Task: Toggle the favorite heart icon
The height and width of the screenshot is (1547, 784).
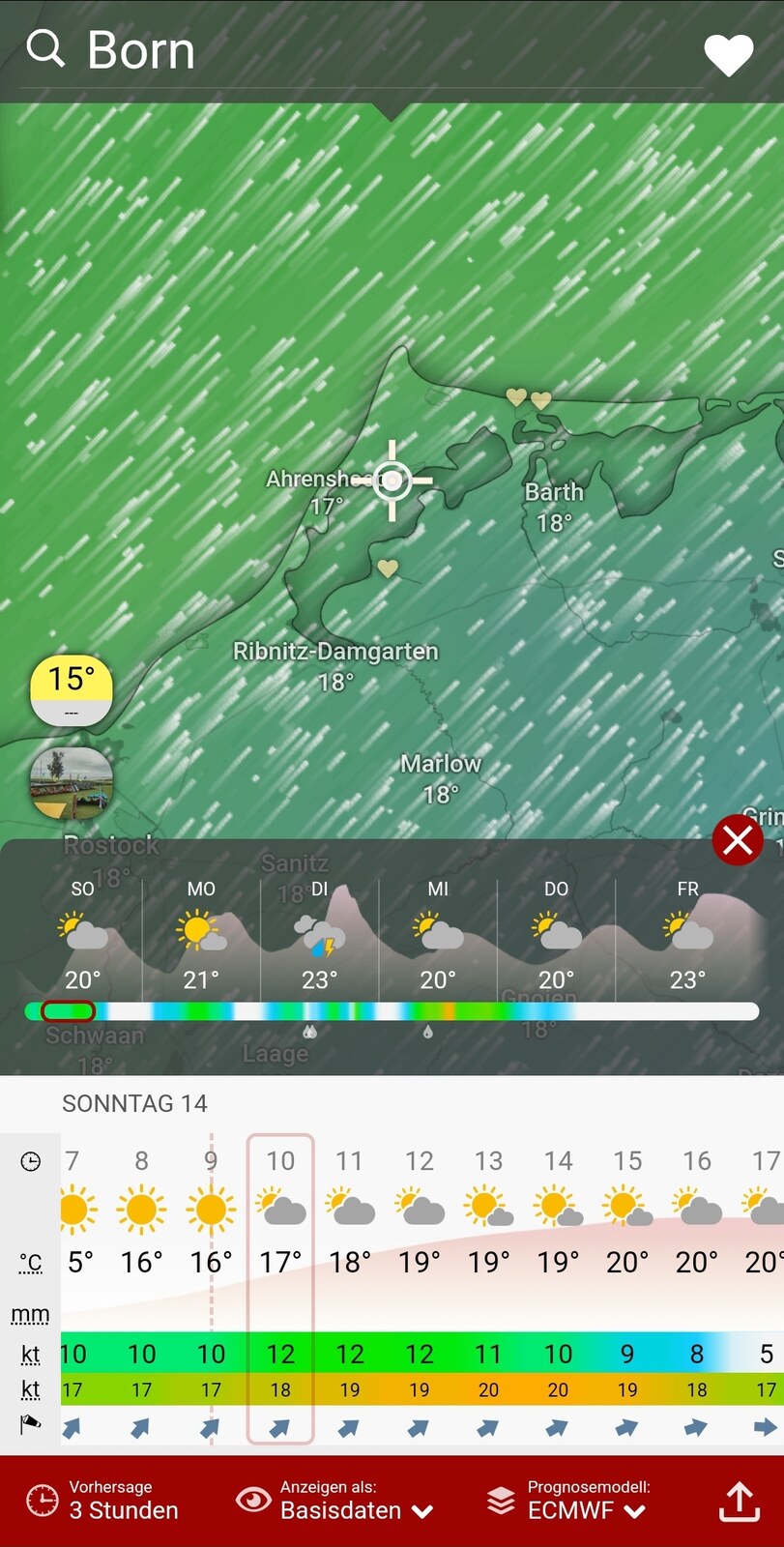Action: (x=729, y=54)
